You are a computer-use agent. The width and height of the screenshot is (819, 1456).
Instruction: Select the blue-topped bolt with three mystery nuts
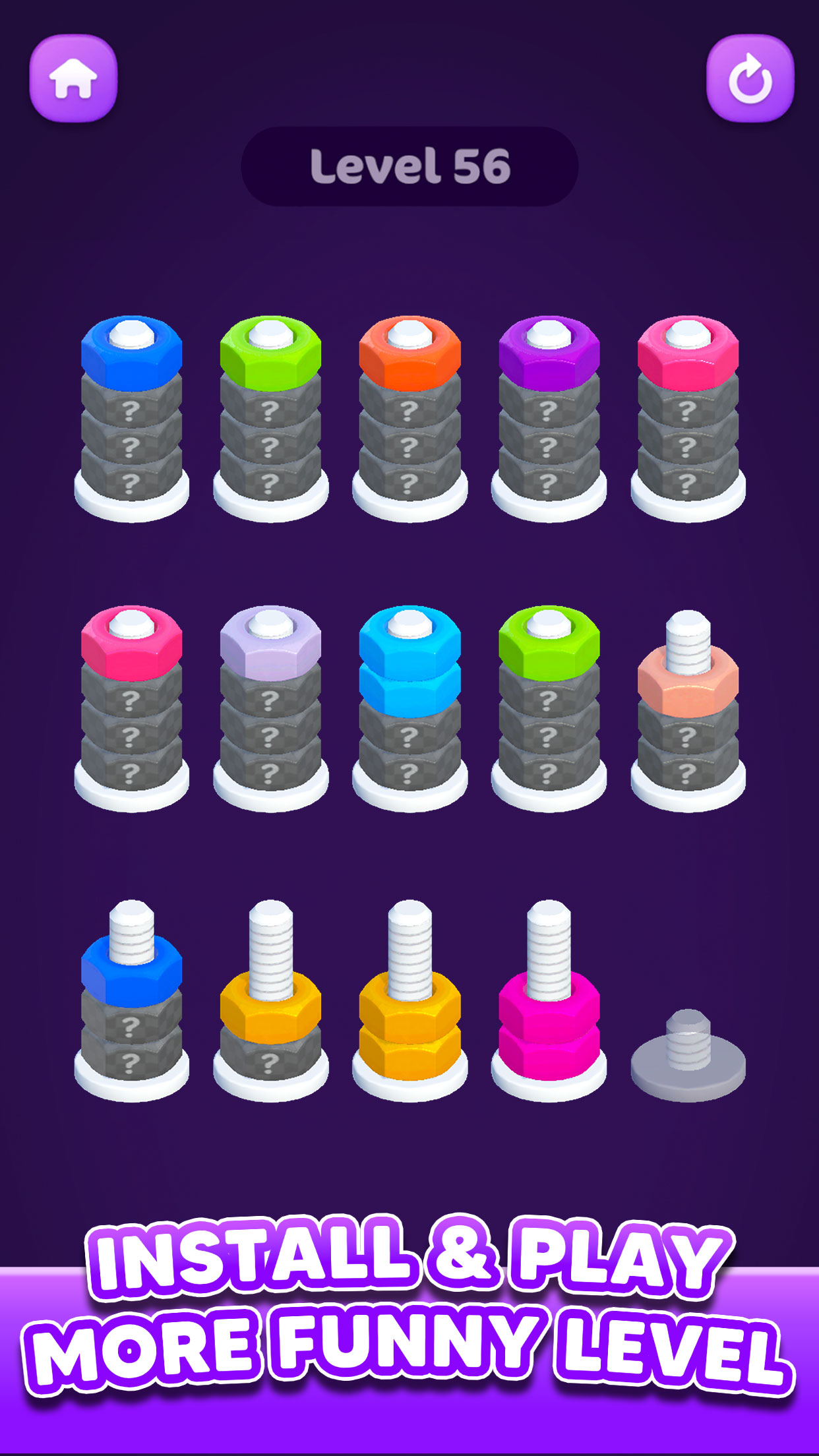tap(131, 419)
